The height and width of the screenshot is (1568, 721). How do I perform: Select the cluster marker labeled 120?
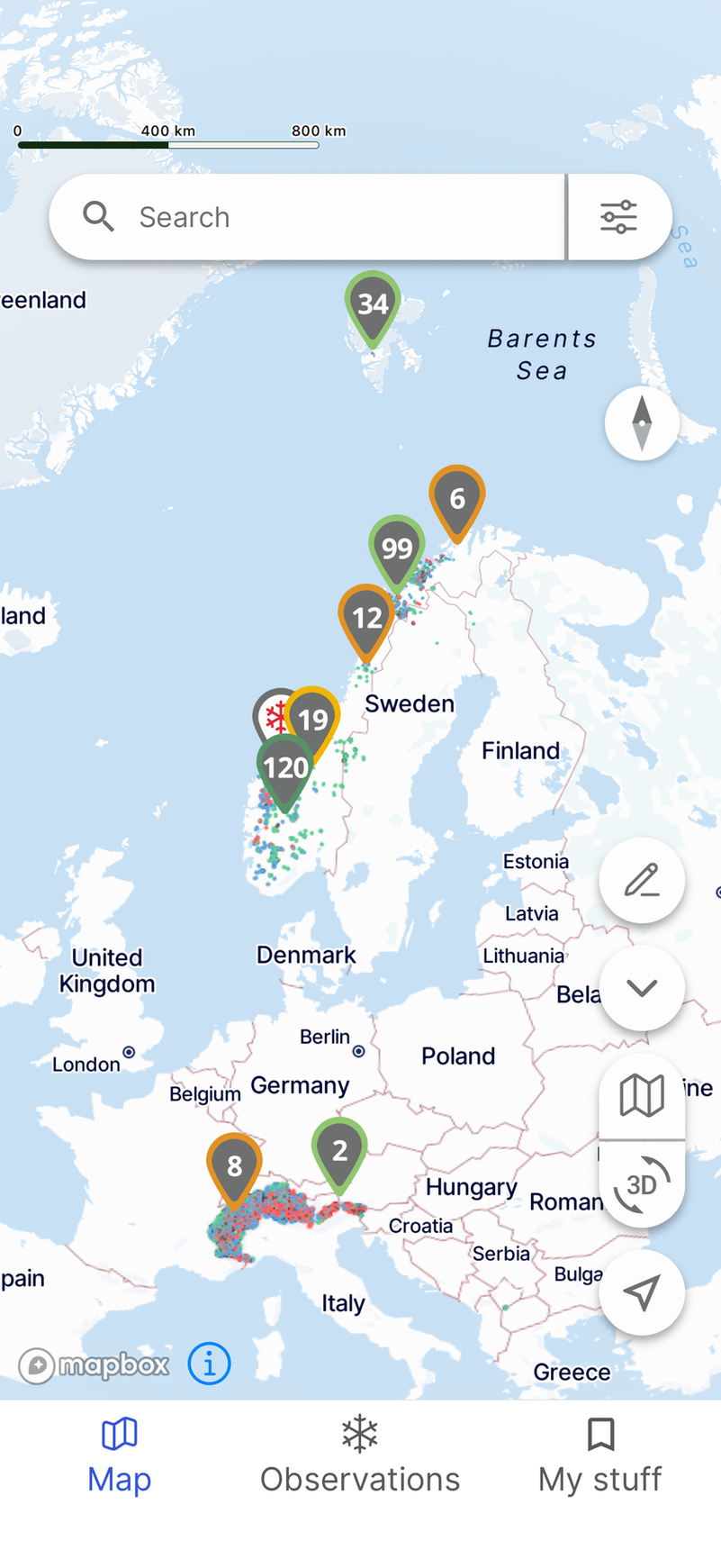pos(285,768)
